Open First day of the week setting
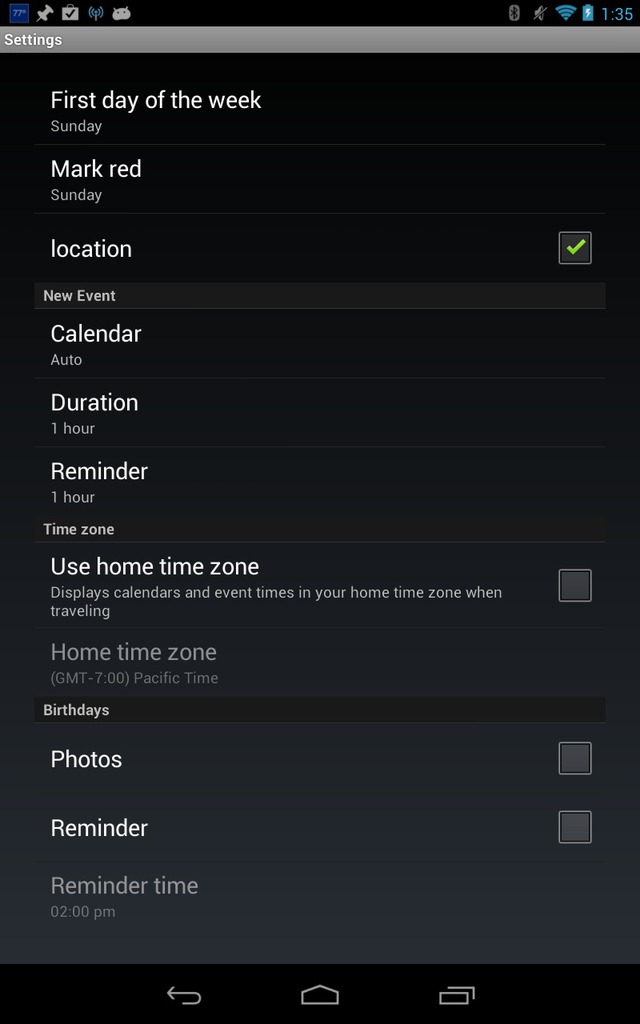 320,110
